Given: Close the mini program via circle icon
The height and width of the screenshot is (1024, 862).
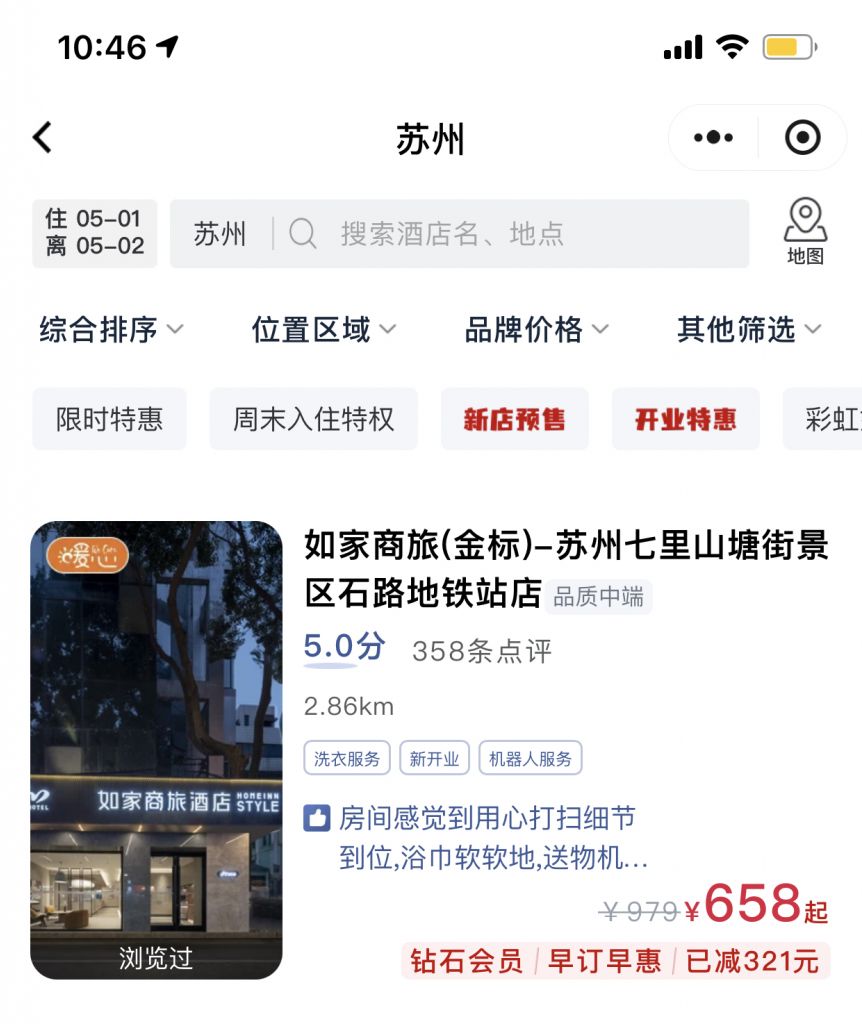Looking at the screenshot, I should pyautogui.click(x=802, y=138).
